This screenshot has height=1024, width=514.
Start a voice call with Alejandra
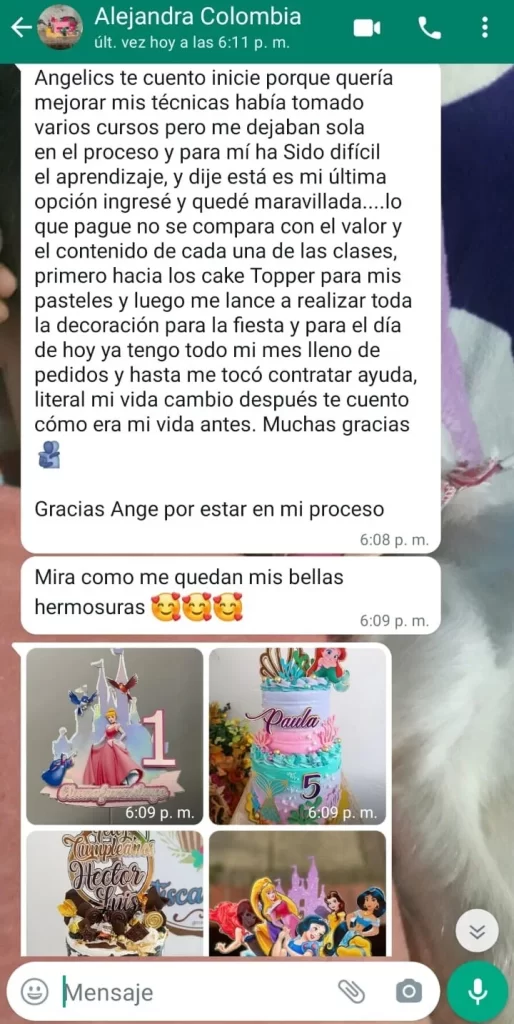[429, 28]
